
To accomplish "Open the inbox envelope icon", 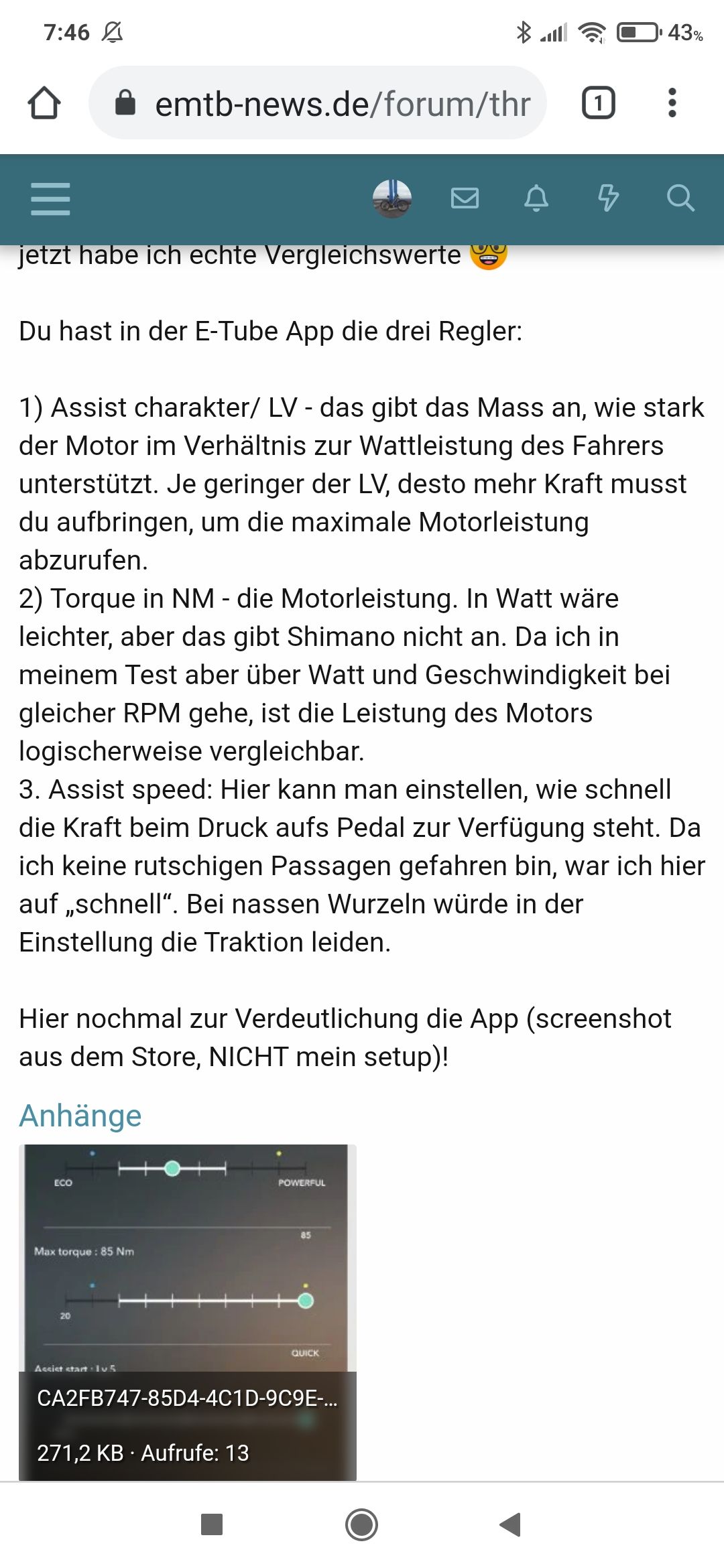I will point(465,198).
